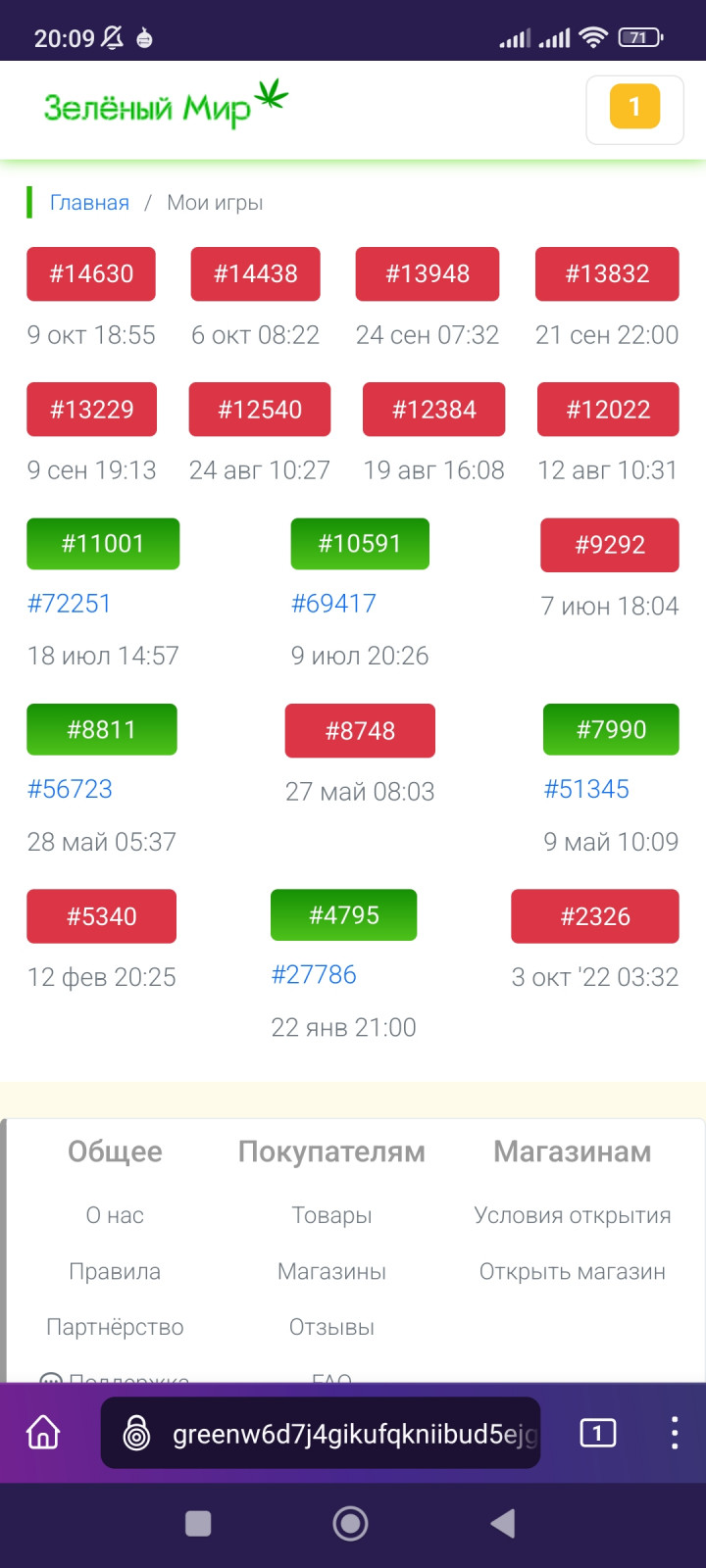This screenshot has width=706, height=1568.
Task: Open the yellow notification badge showing 1
Action: [634, 107]
